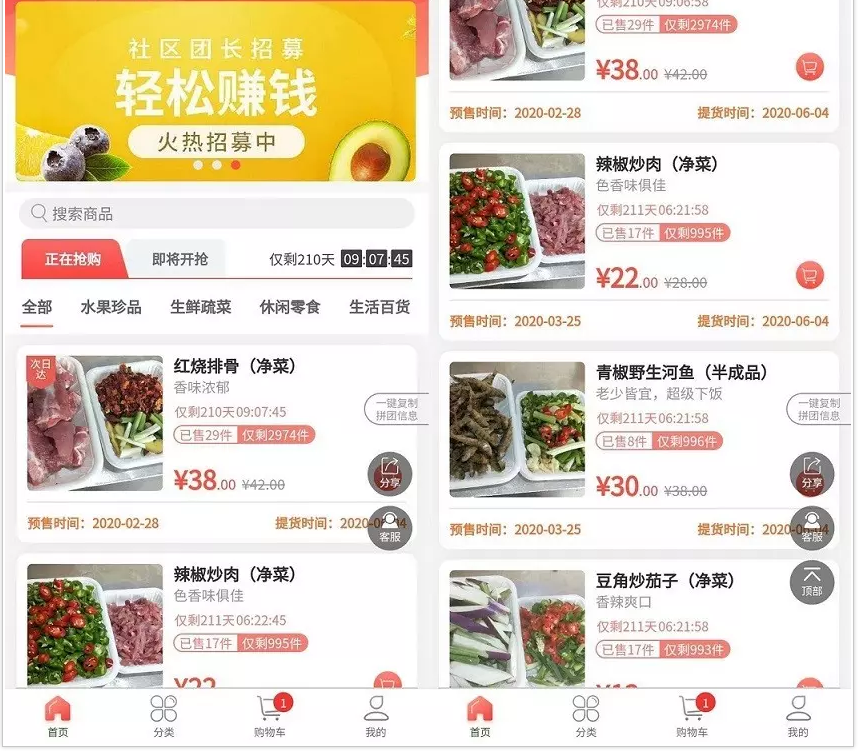Switch to the 即将开抢 tab

[180, 259]
